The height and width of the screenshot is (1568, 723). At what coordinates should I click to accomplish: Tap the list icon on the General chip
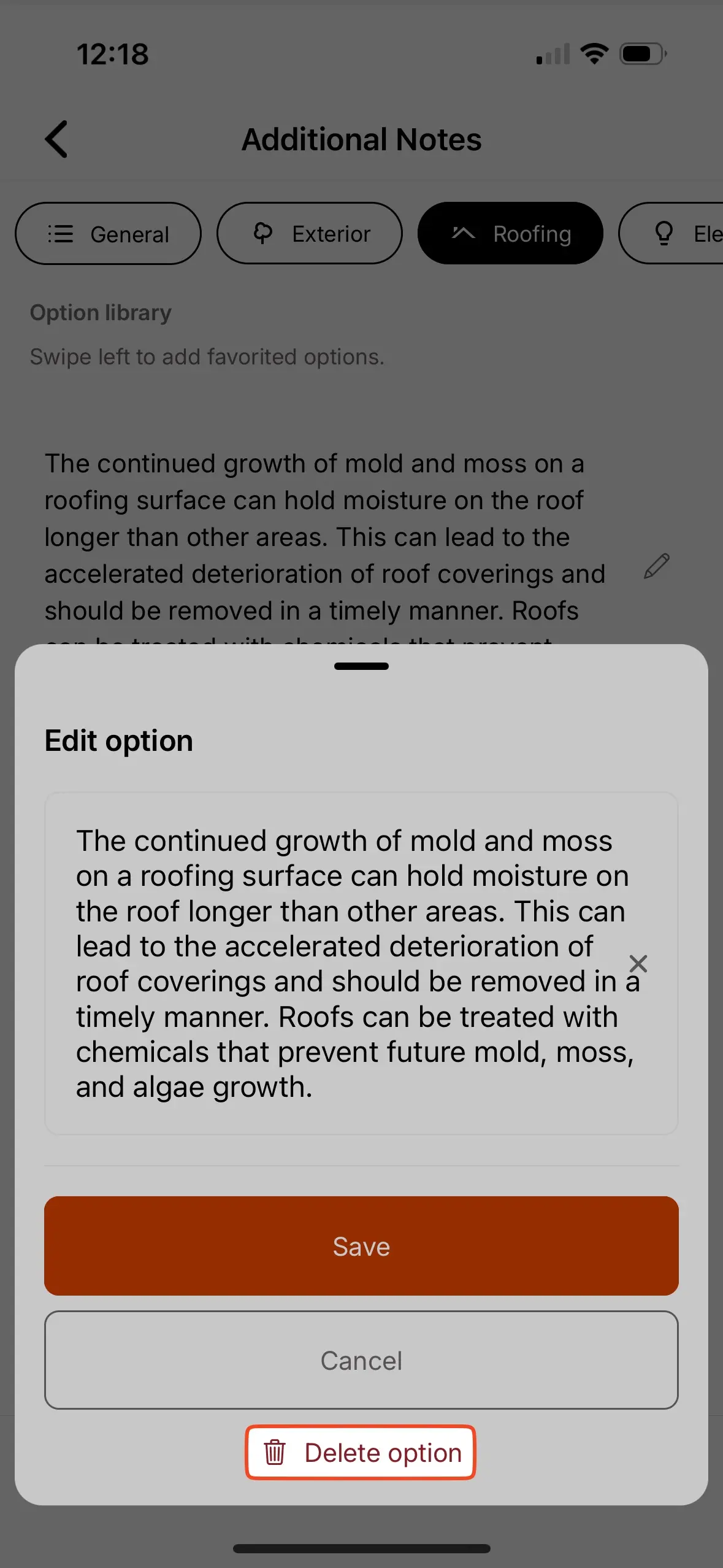[60, 234]
